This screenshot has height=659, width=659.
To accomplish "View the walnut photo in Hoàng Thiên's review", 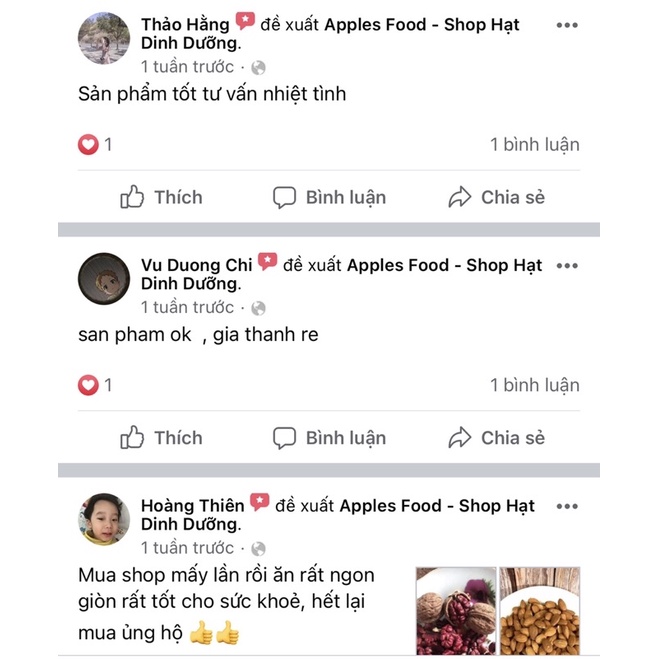I will coord(455,610).
